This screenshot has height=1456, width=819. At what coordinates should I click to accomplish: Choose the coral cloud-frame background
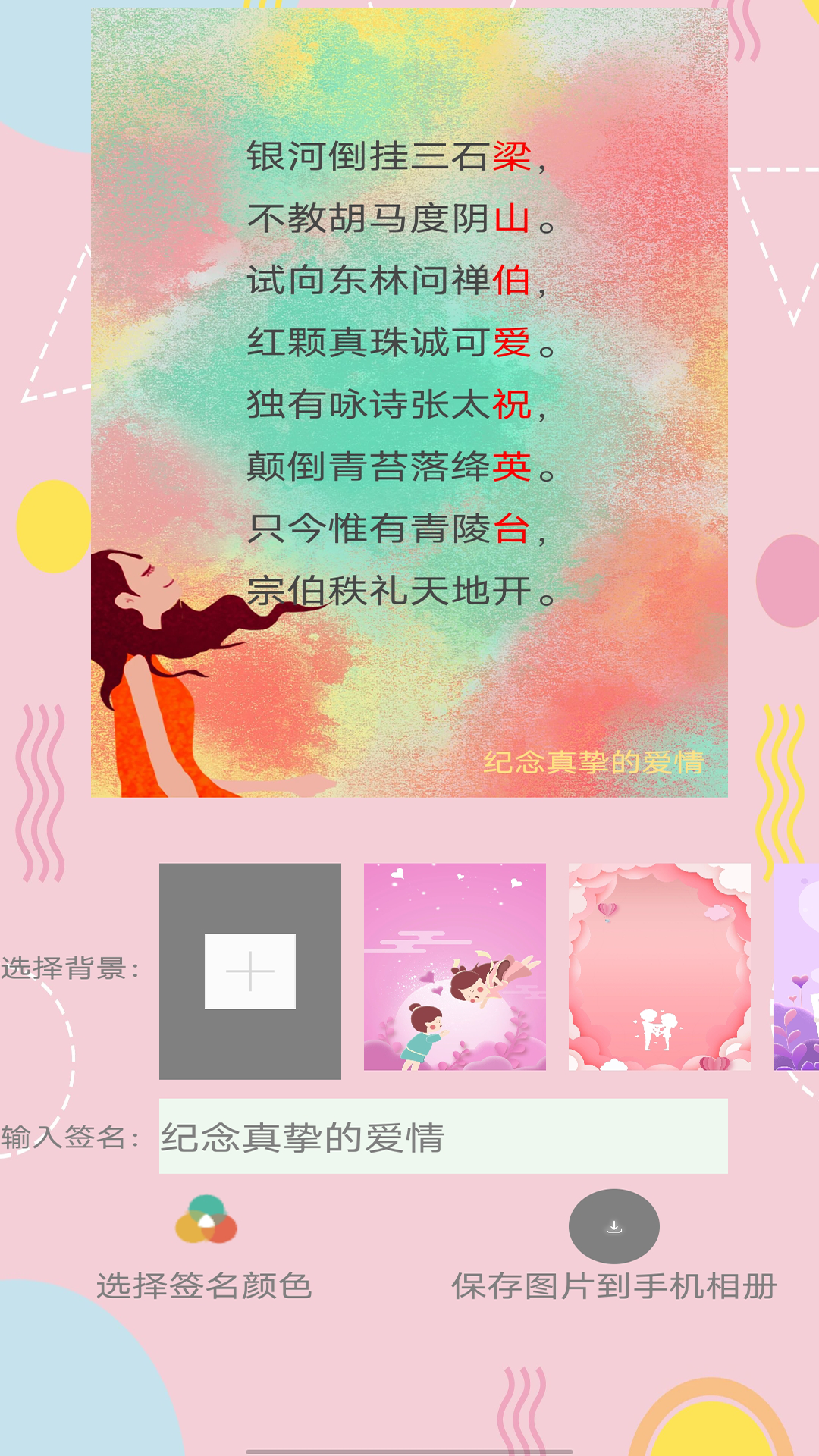[x=660, y=967]
